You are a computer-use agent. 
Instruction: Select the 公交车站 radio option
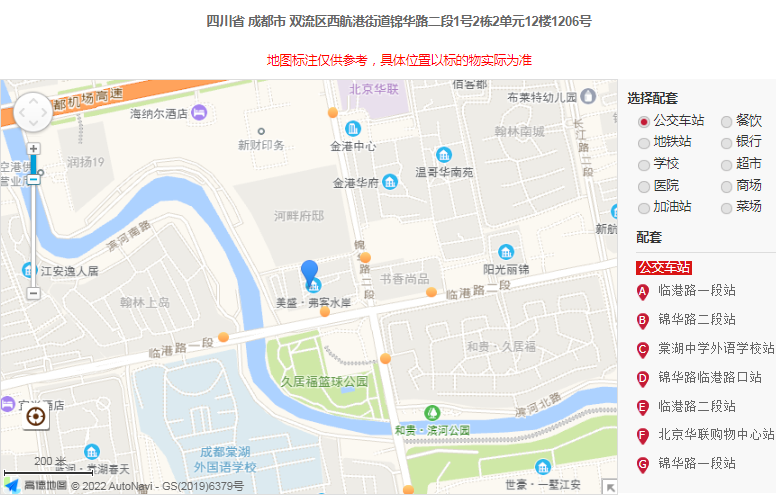(644, 121)
